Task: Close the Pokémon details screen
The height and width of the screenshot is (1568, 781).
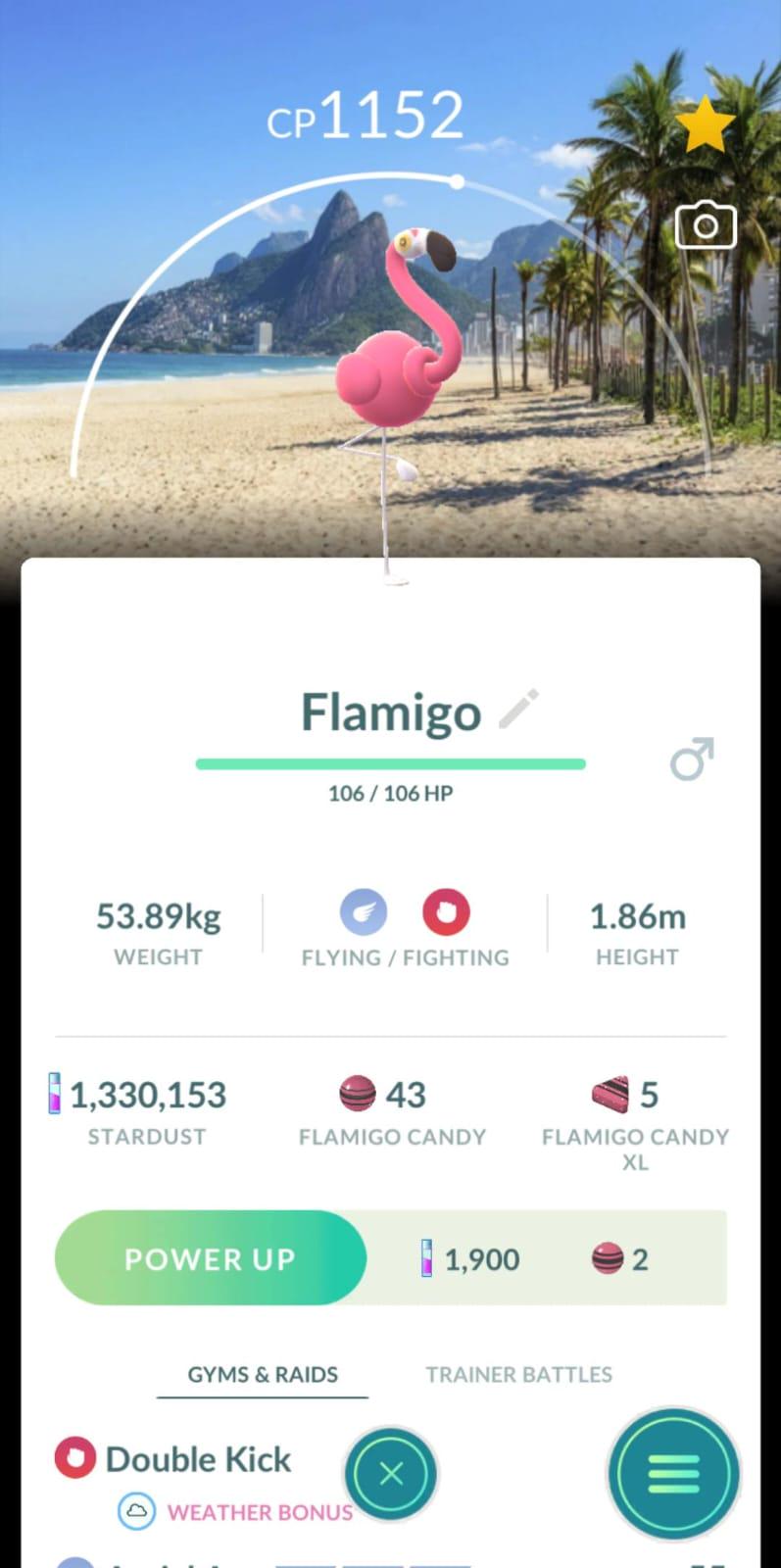Action: pyautogui.click(x=391, y=1473)
